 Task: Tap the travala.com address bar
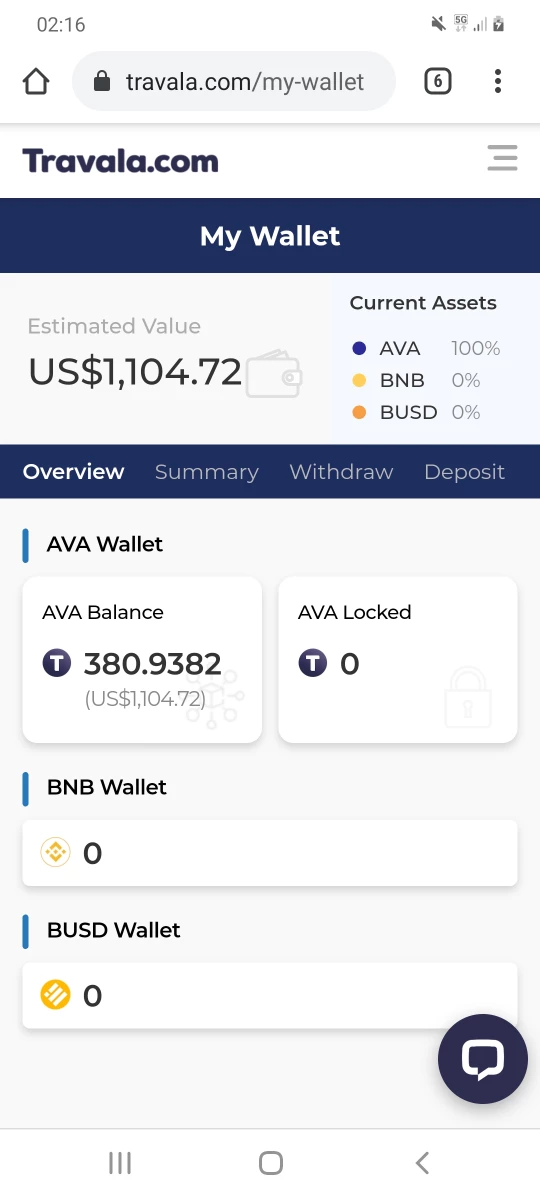click(234, 81)
